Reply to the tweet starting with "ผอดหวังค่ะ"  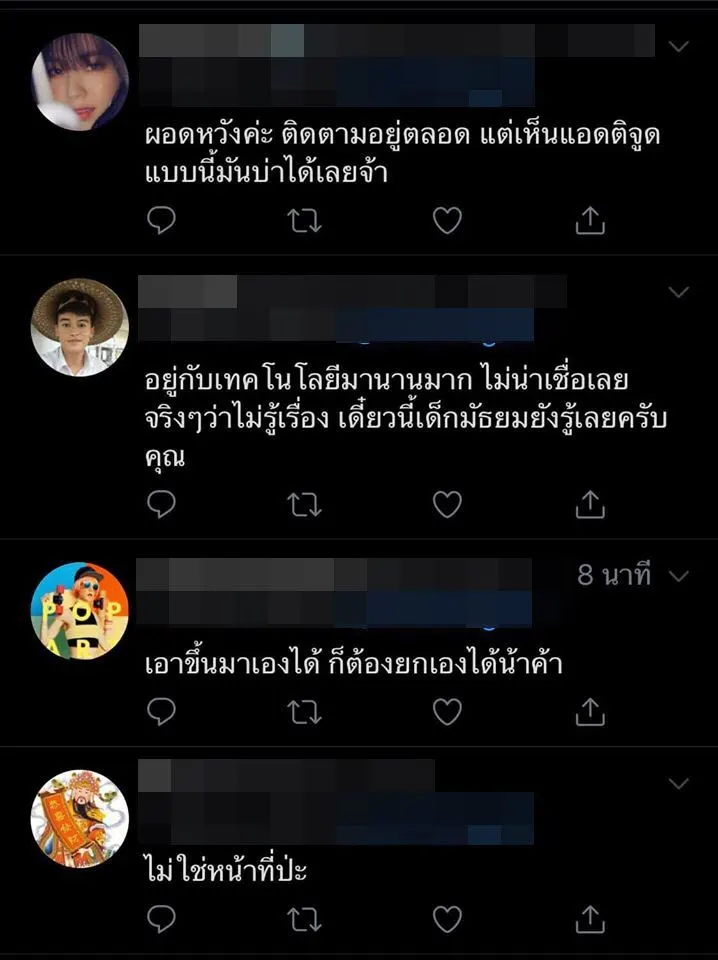[161, 220]
